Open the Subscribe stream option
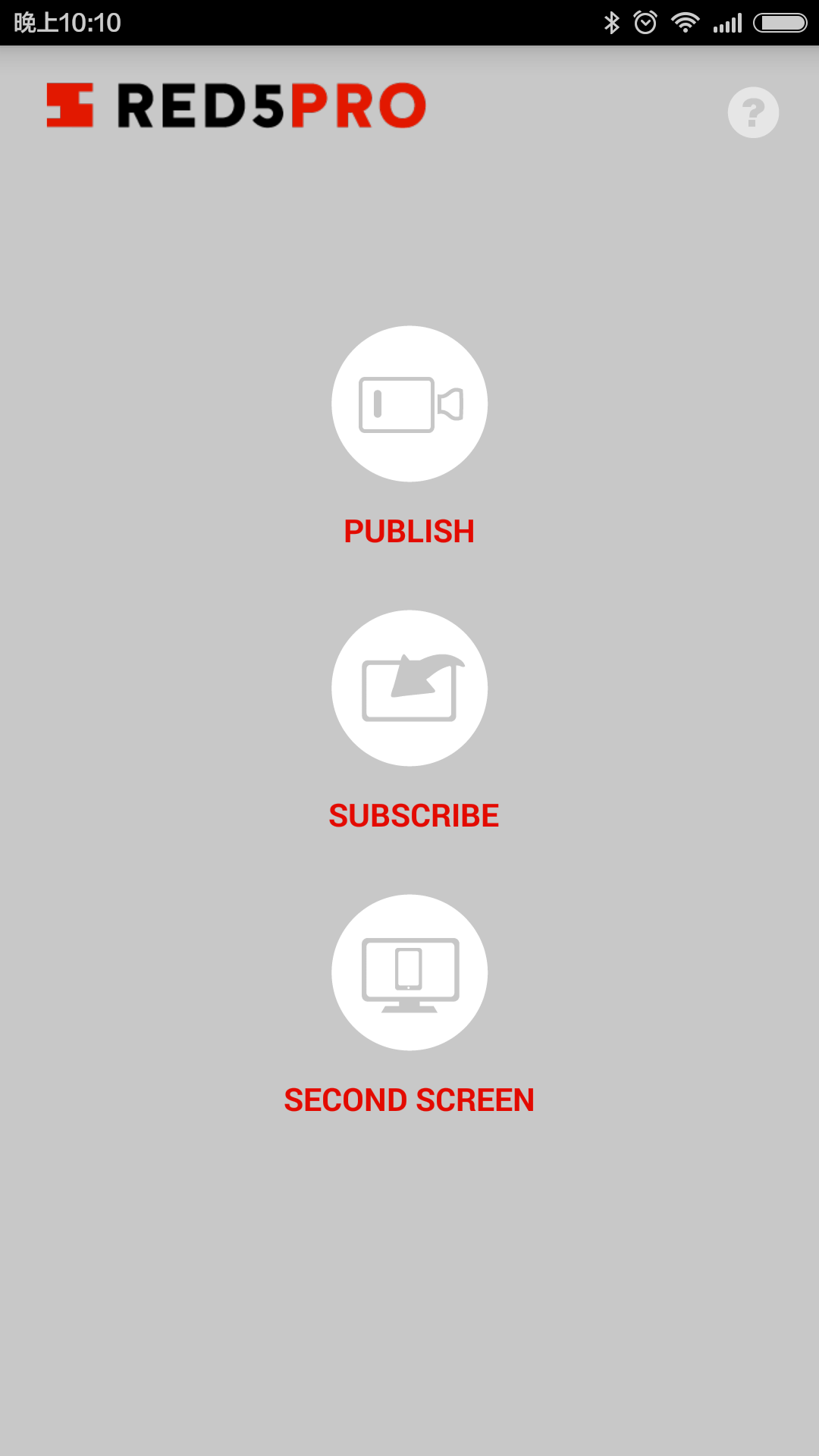The image size is (819, 1456). click(409, 689)
